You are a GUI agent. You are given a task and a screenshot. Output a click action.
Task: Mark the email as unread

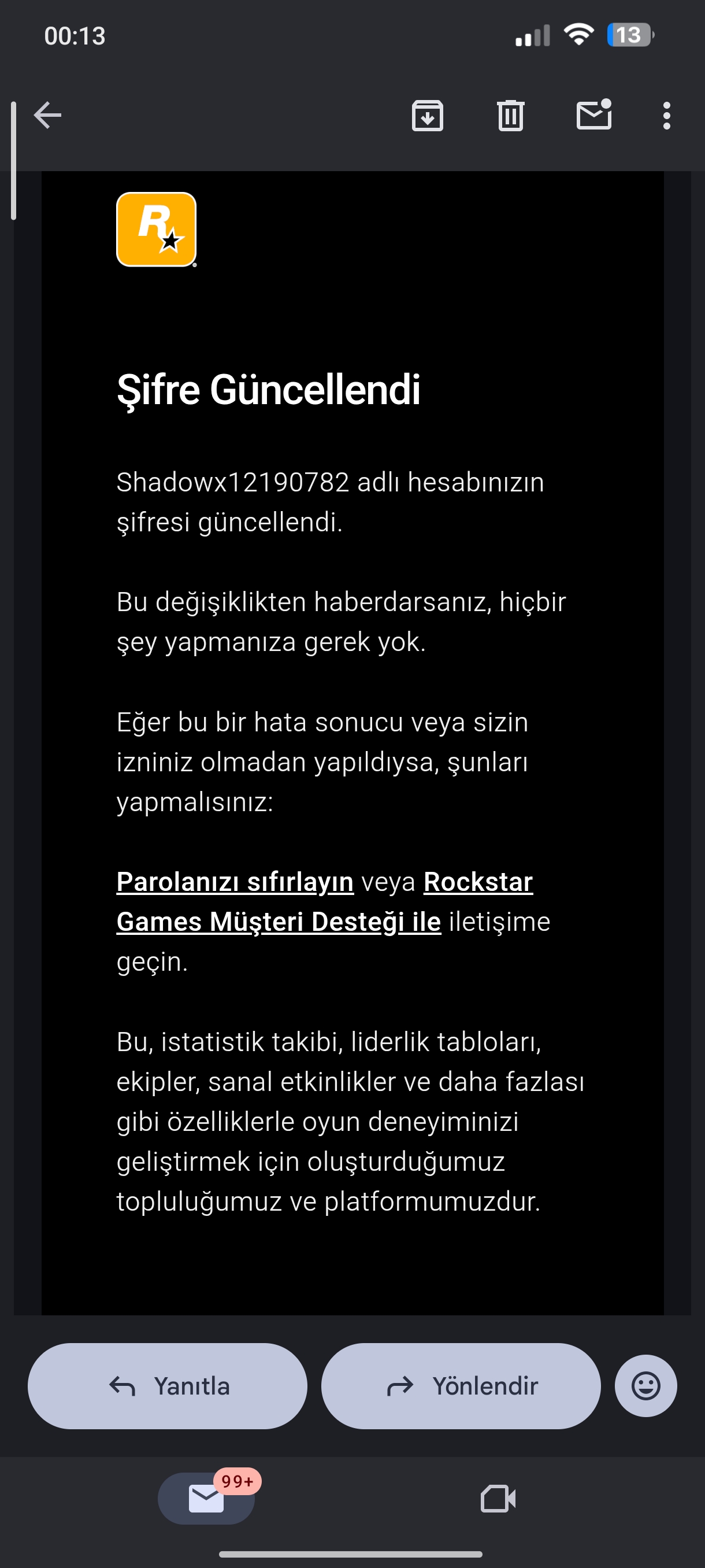(593, 114)
